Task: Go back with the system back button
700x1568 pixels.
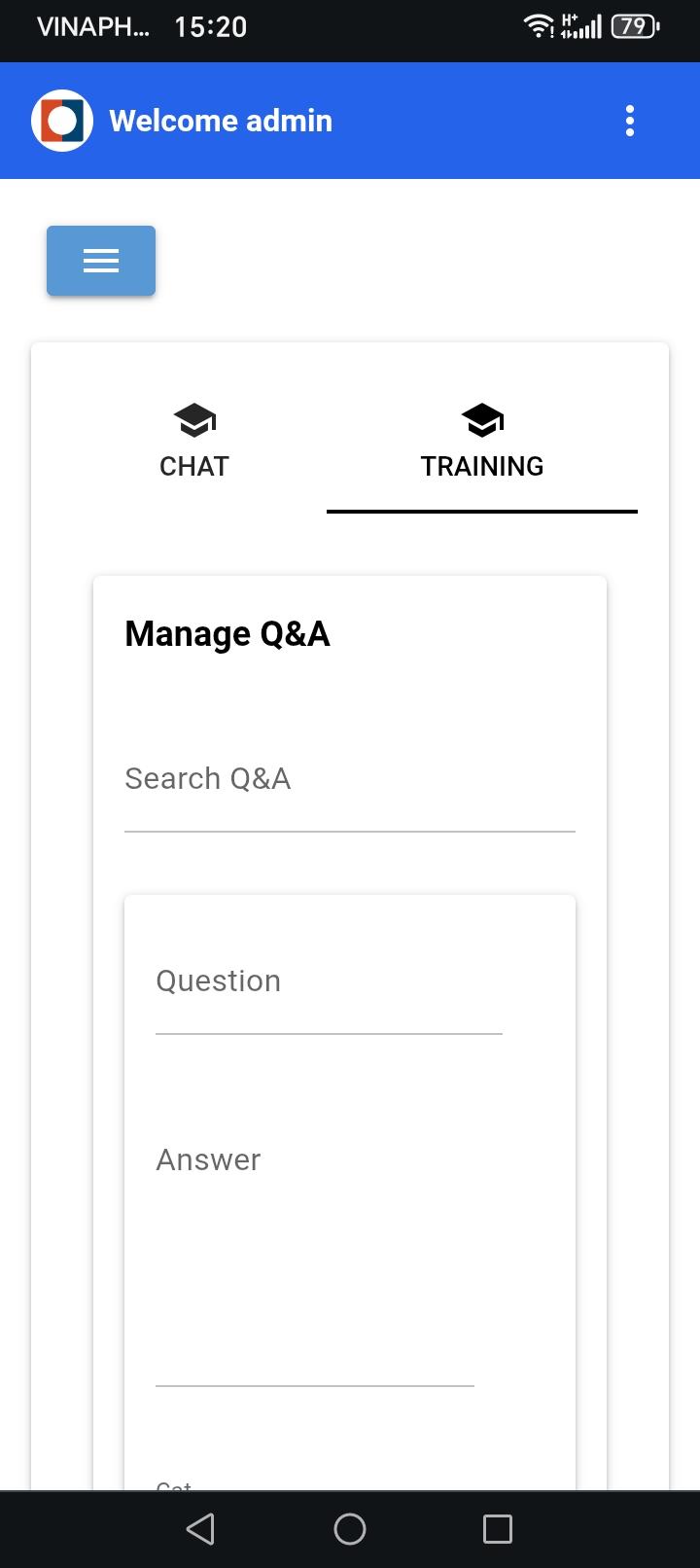Action: [x=200, y=1529]
